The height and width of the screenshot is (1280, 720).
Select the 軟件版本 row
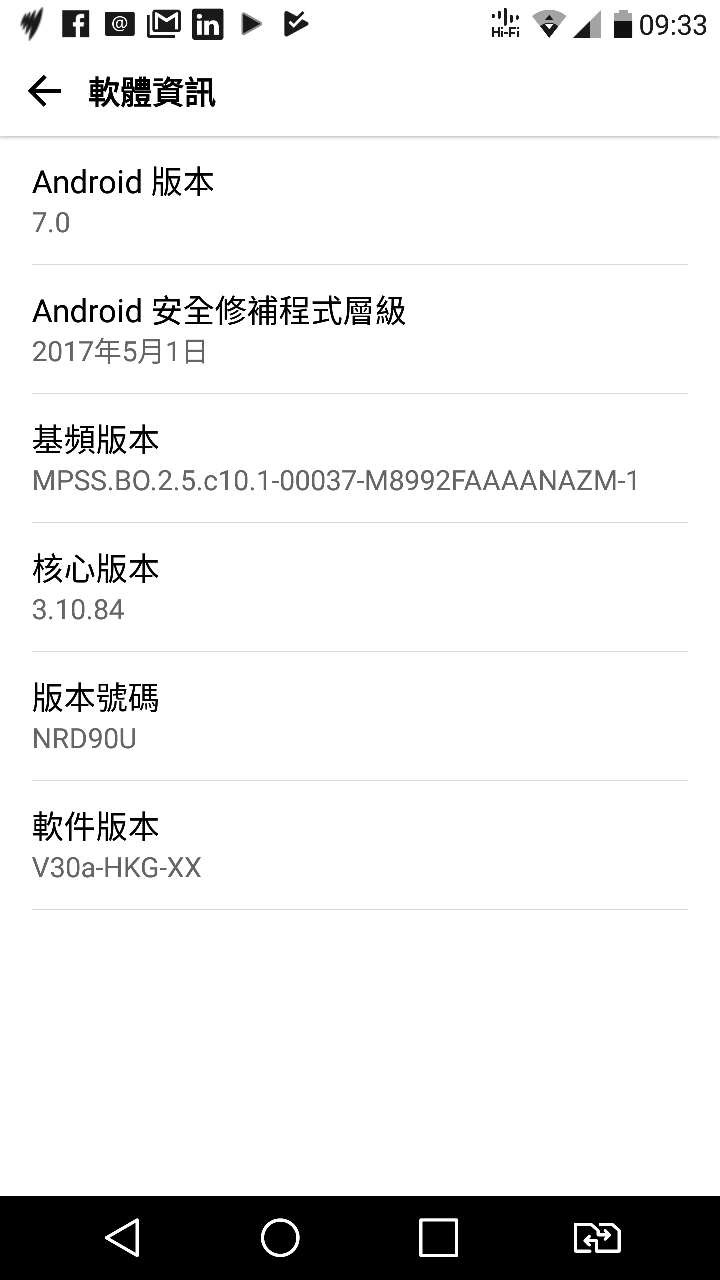(x=360, y=846)
